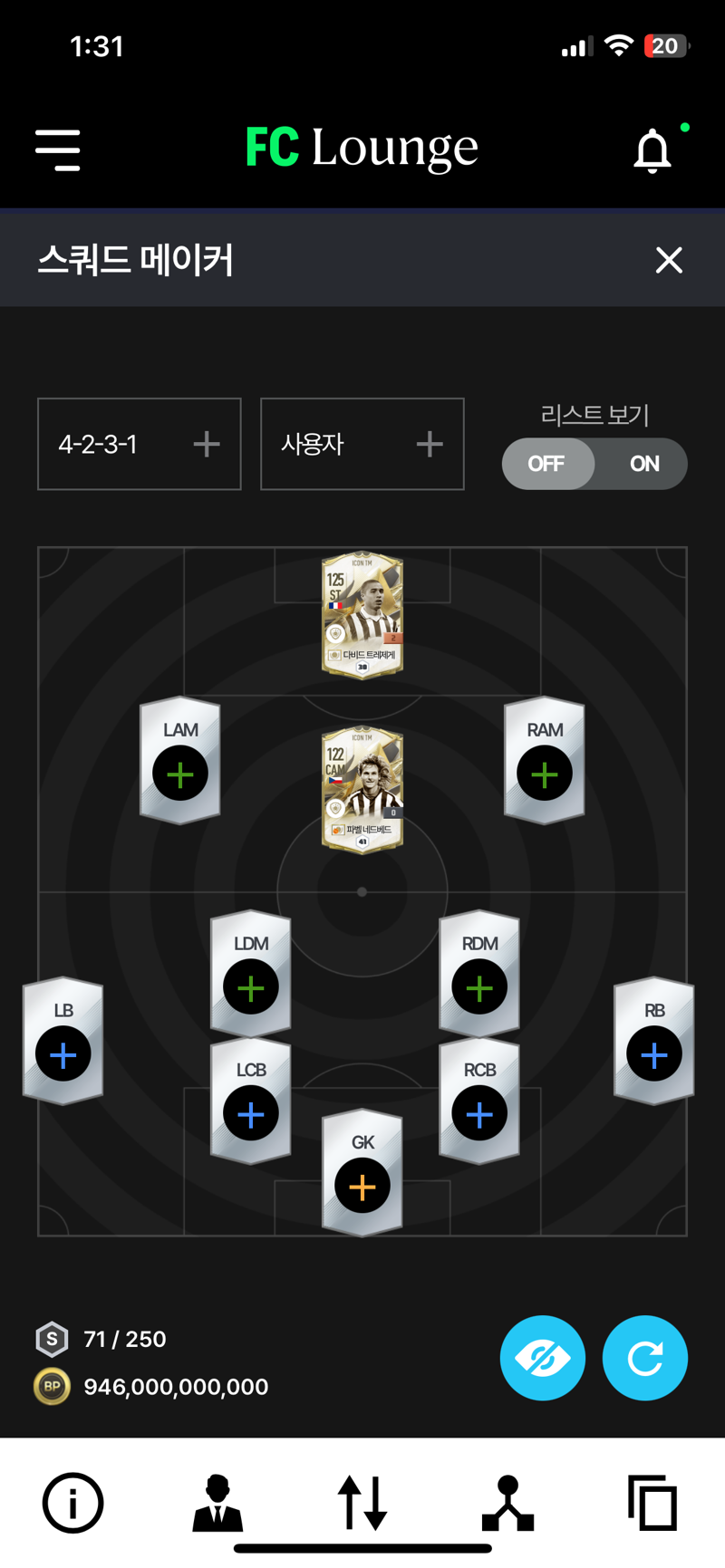Open the CAM player card 파벨 네드베드
The image size is (725, 1568).
coord(362,790)
